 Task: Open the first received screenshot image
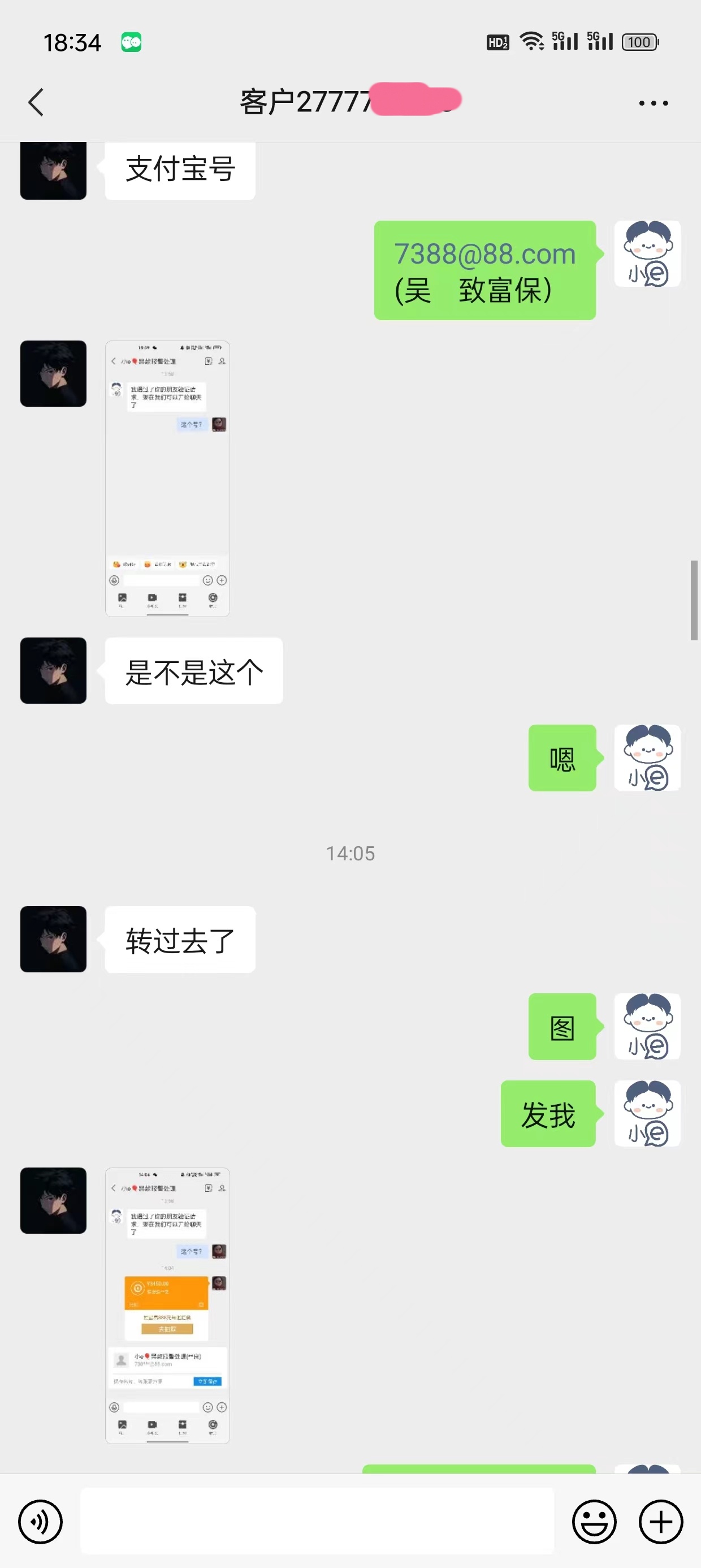[167, 479]
